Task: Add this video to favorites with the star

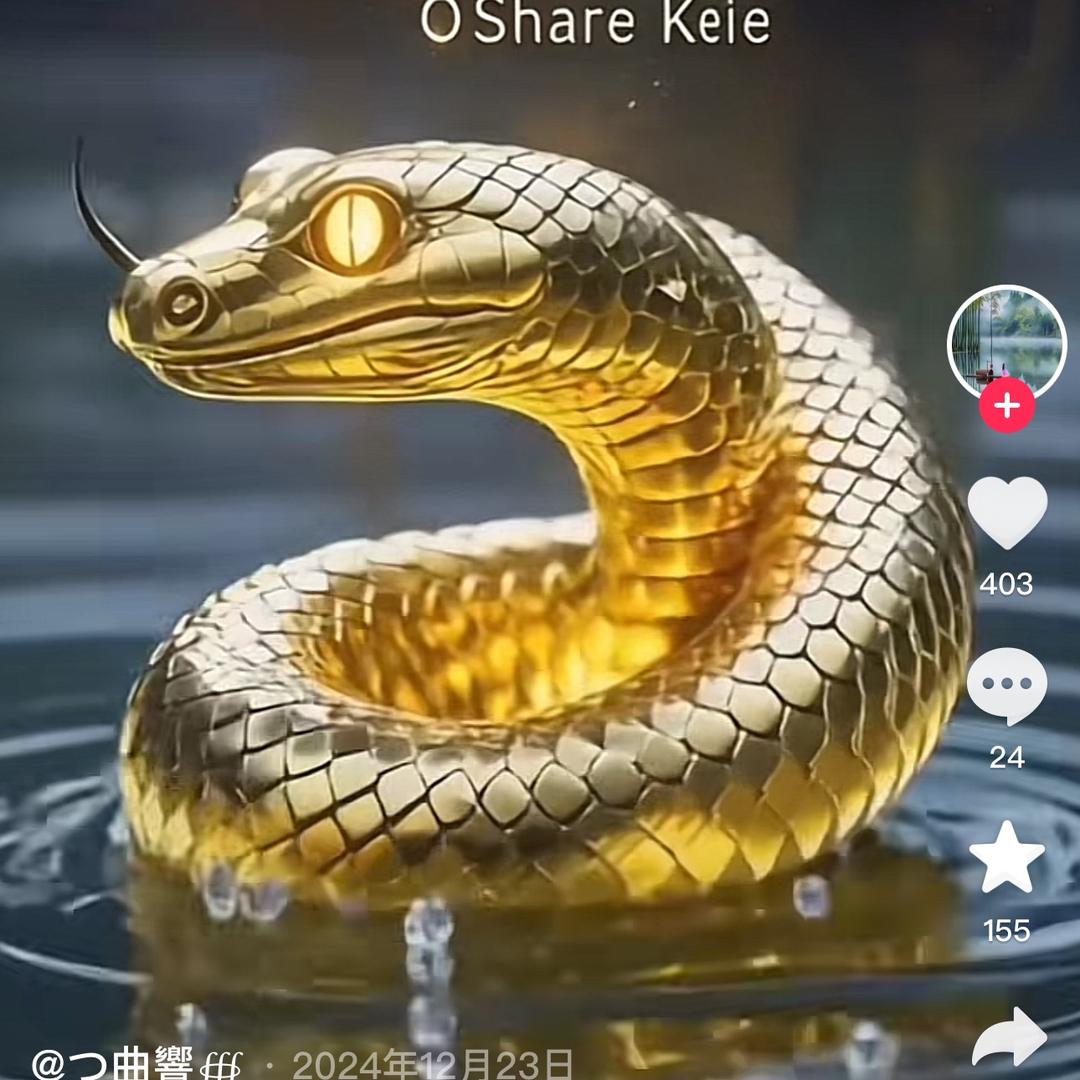Action: (x=1007, y=858)
